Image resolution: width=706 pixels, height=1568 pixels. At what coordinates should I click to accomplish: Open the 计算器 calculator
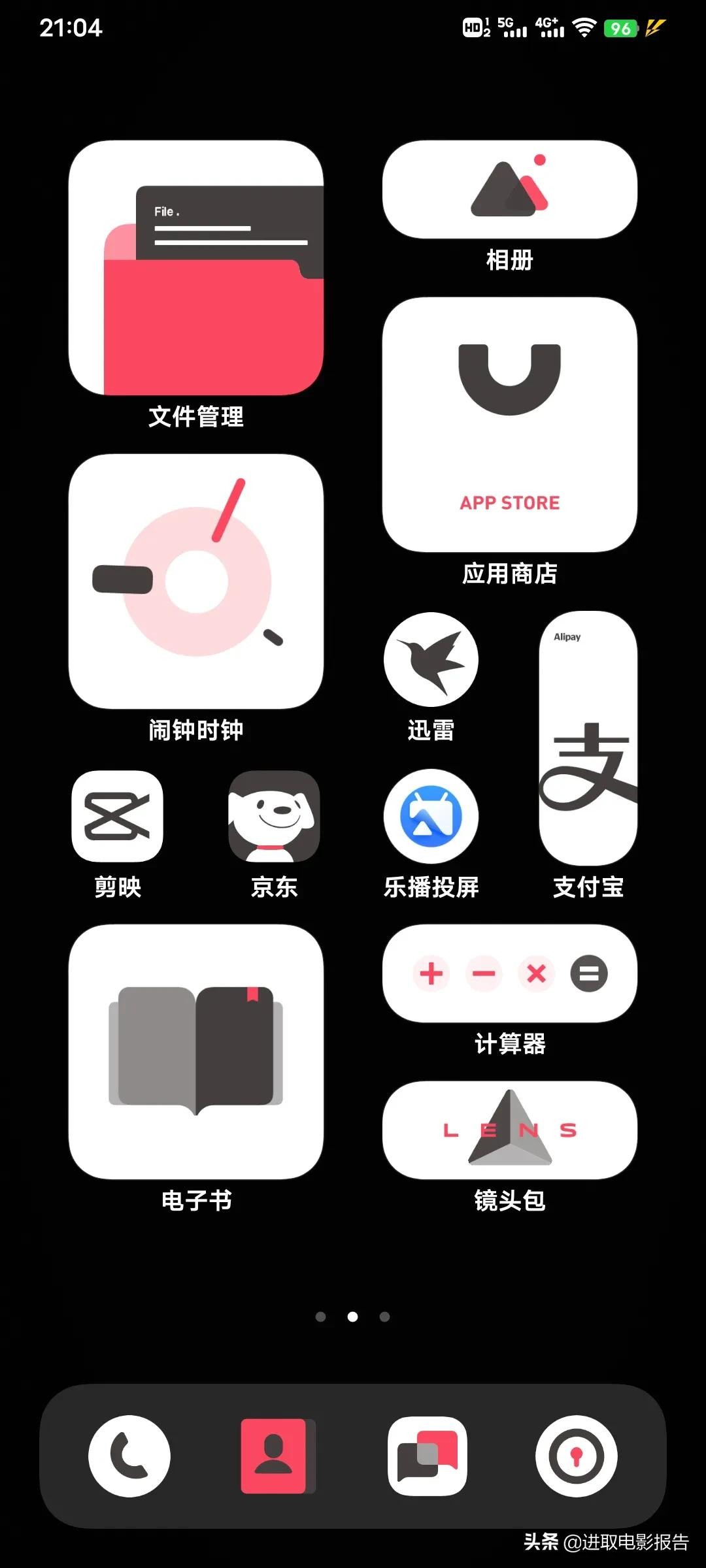coord(510,973)
